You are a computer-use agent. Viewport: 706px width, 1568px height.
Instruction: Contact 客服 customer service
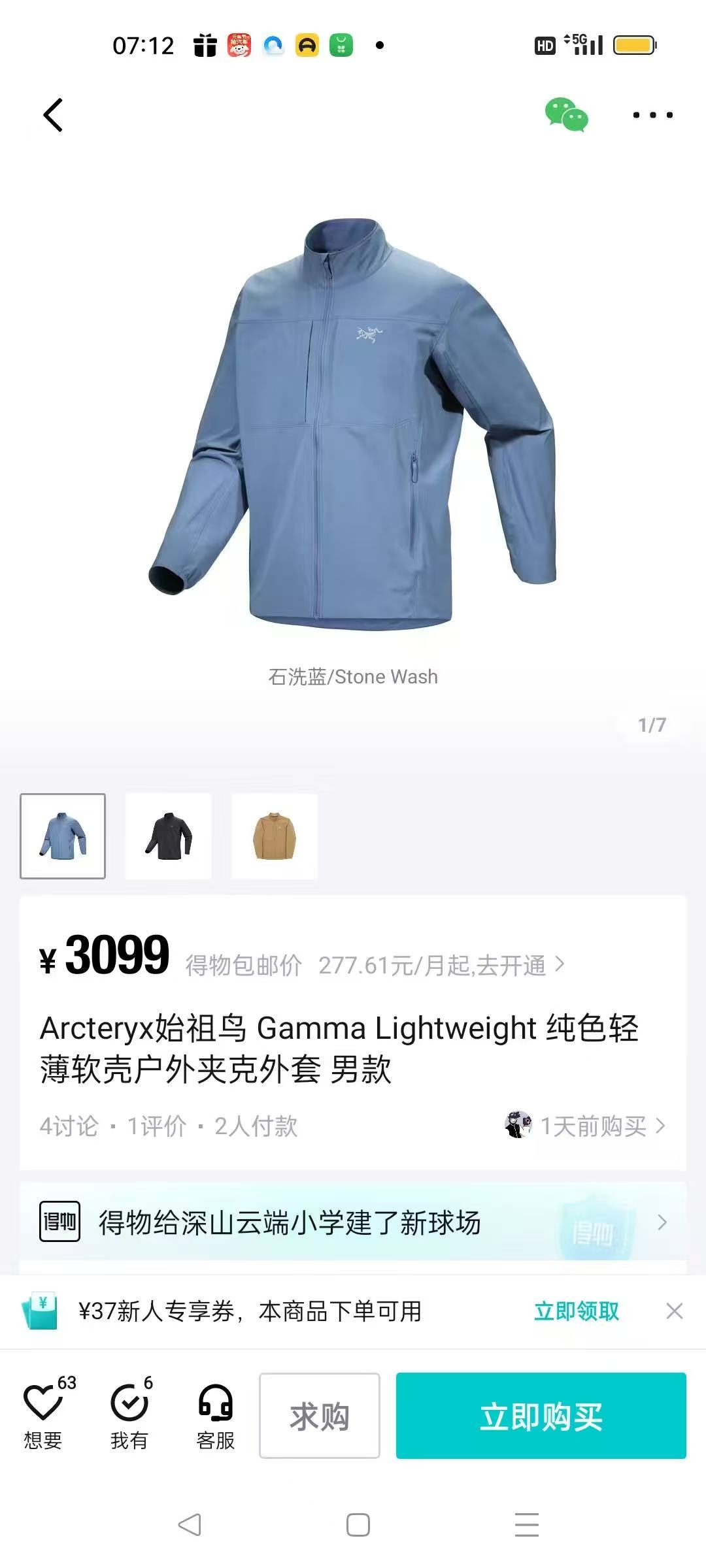pos(216,1414)
